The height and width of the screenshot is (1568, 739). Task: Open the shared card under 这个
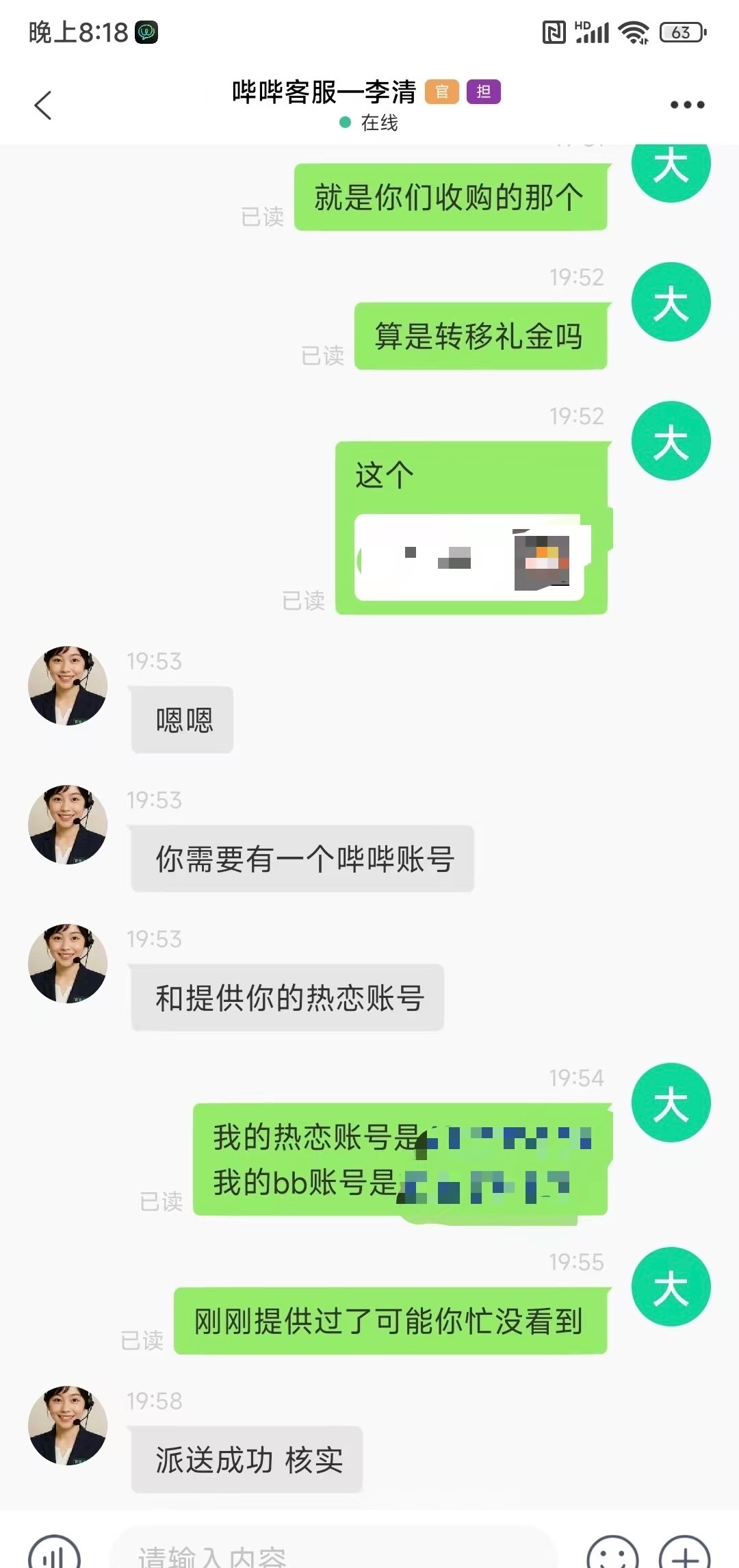point(470,558)
